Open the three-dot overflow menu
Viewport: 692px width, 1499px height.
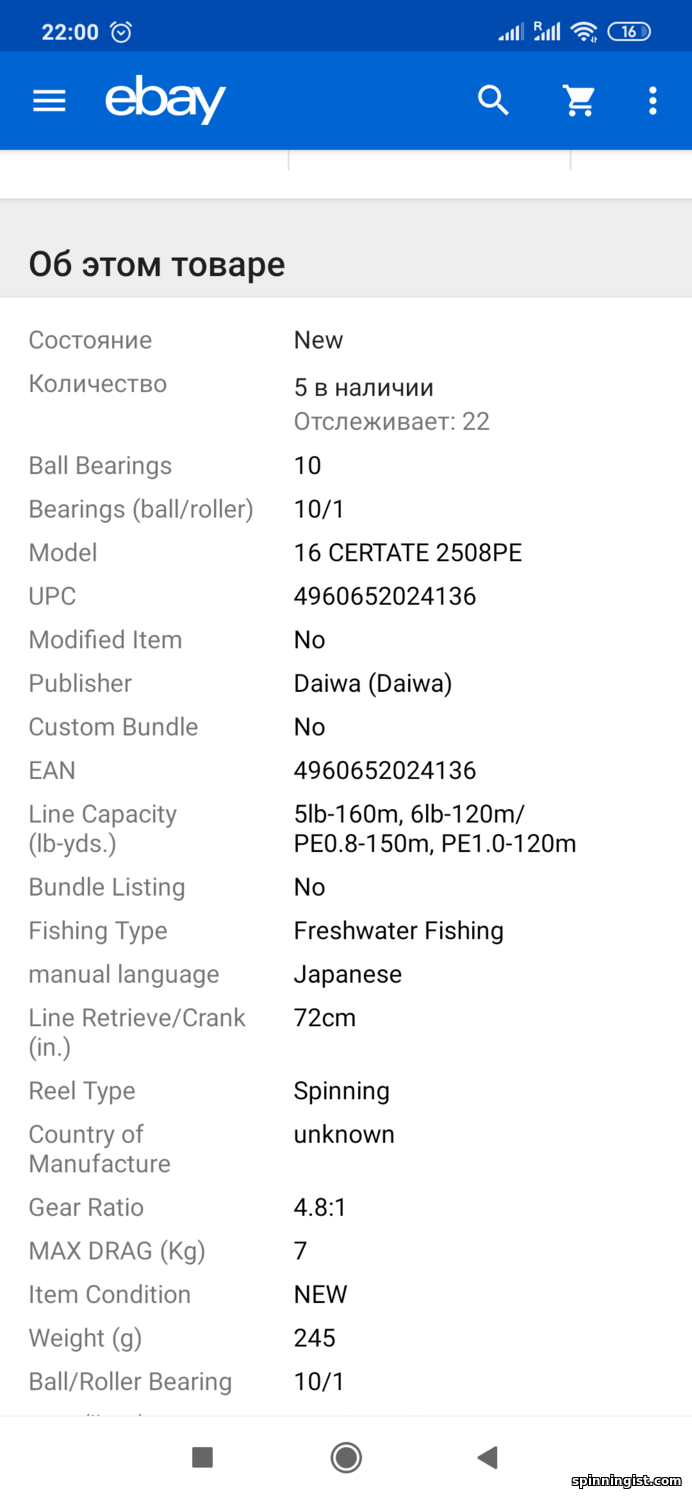click(652, 100)
